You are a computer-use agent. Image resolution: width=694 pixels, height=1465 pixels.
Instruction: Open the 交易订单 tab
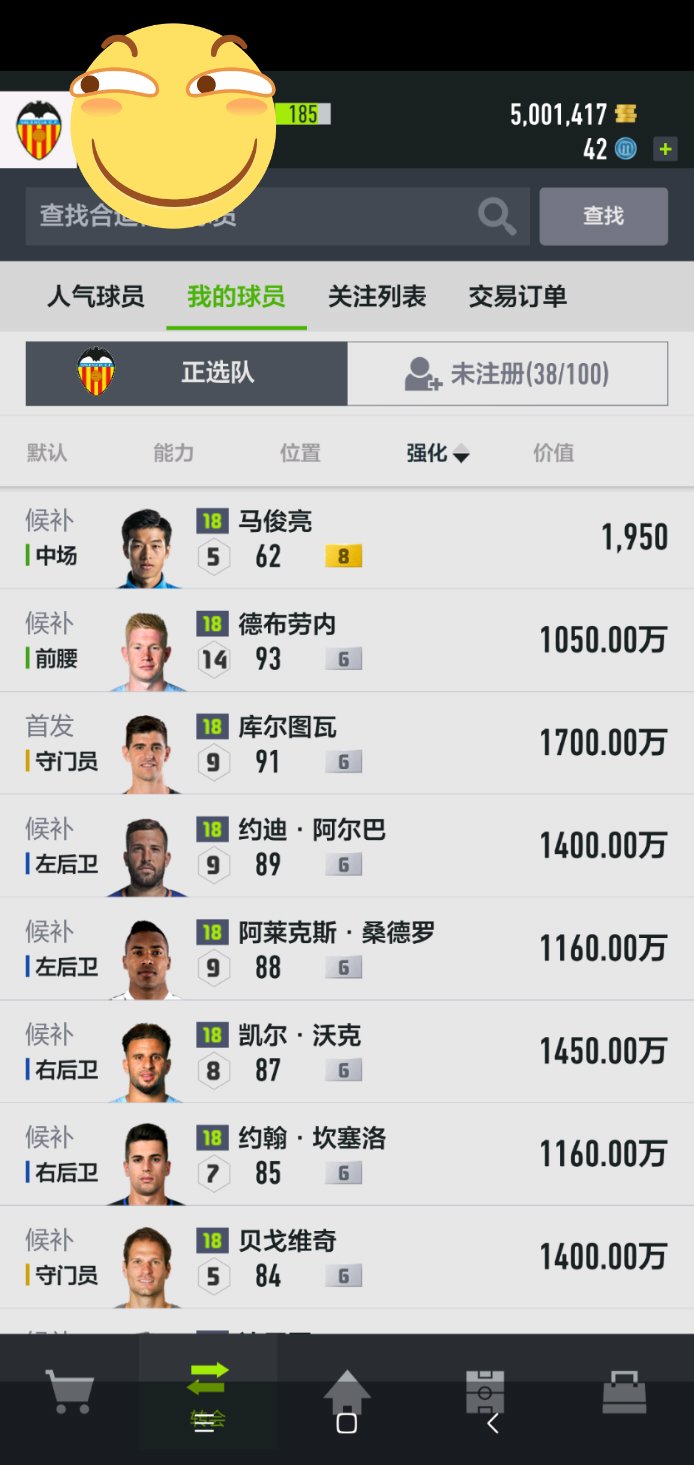pyautogui.click(x=518, y=297)
